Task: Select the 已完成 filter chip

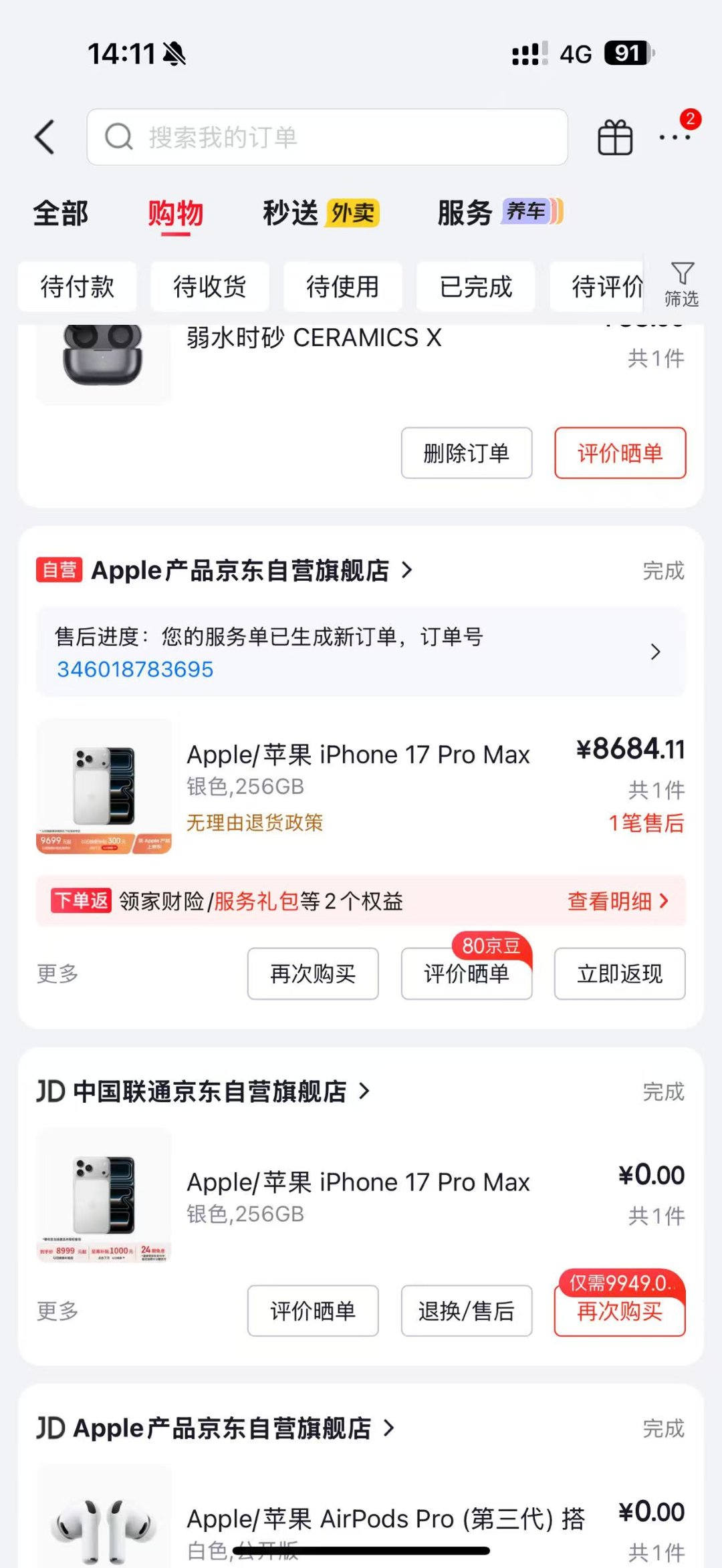Action: 475,286
